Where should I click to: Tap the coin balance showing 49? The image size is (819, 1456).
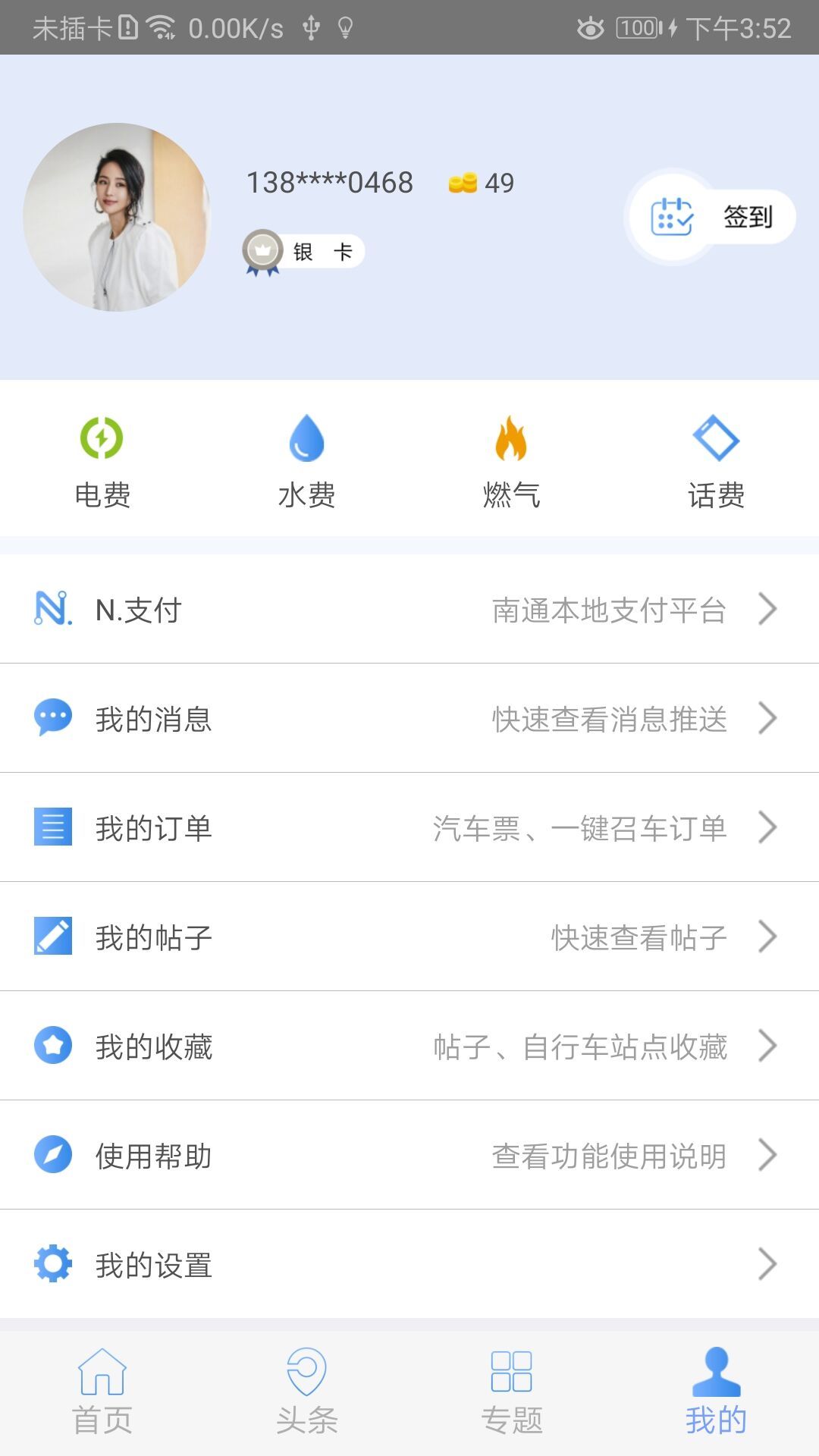point(481,182)
